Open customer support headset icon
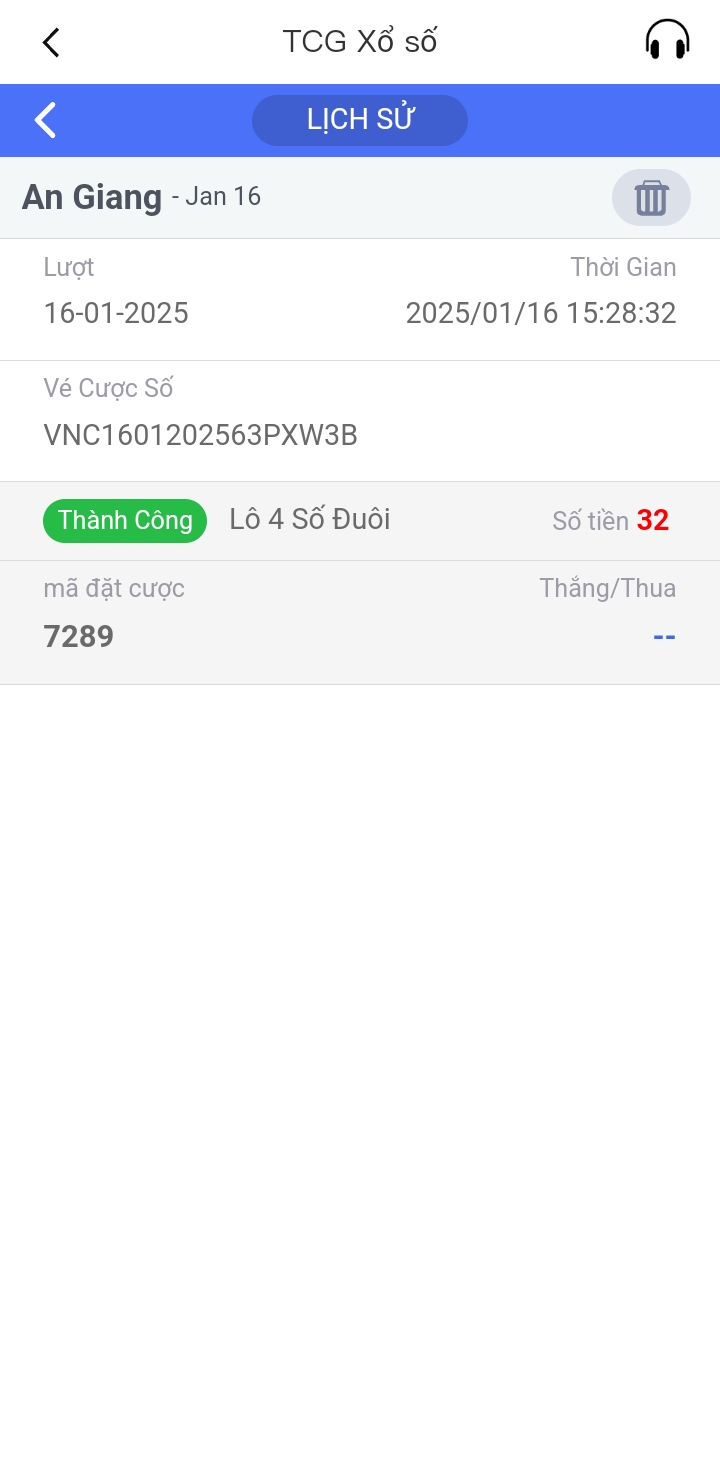Screen dimensions: 720x1460 (667, 41)
